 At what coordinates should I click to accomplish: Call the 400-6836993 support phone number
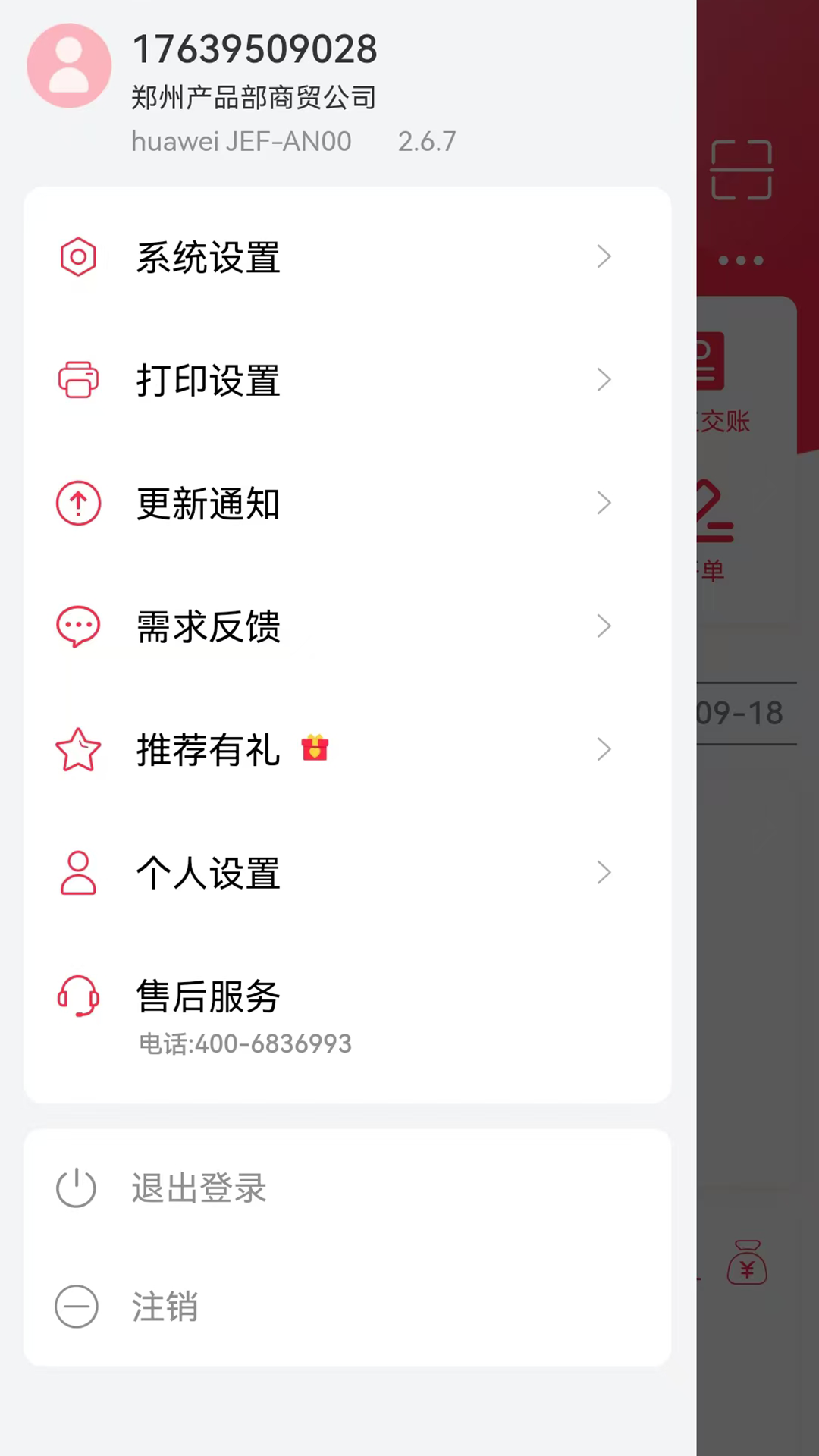pyautogui.click(x=244, y=1044)
